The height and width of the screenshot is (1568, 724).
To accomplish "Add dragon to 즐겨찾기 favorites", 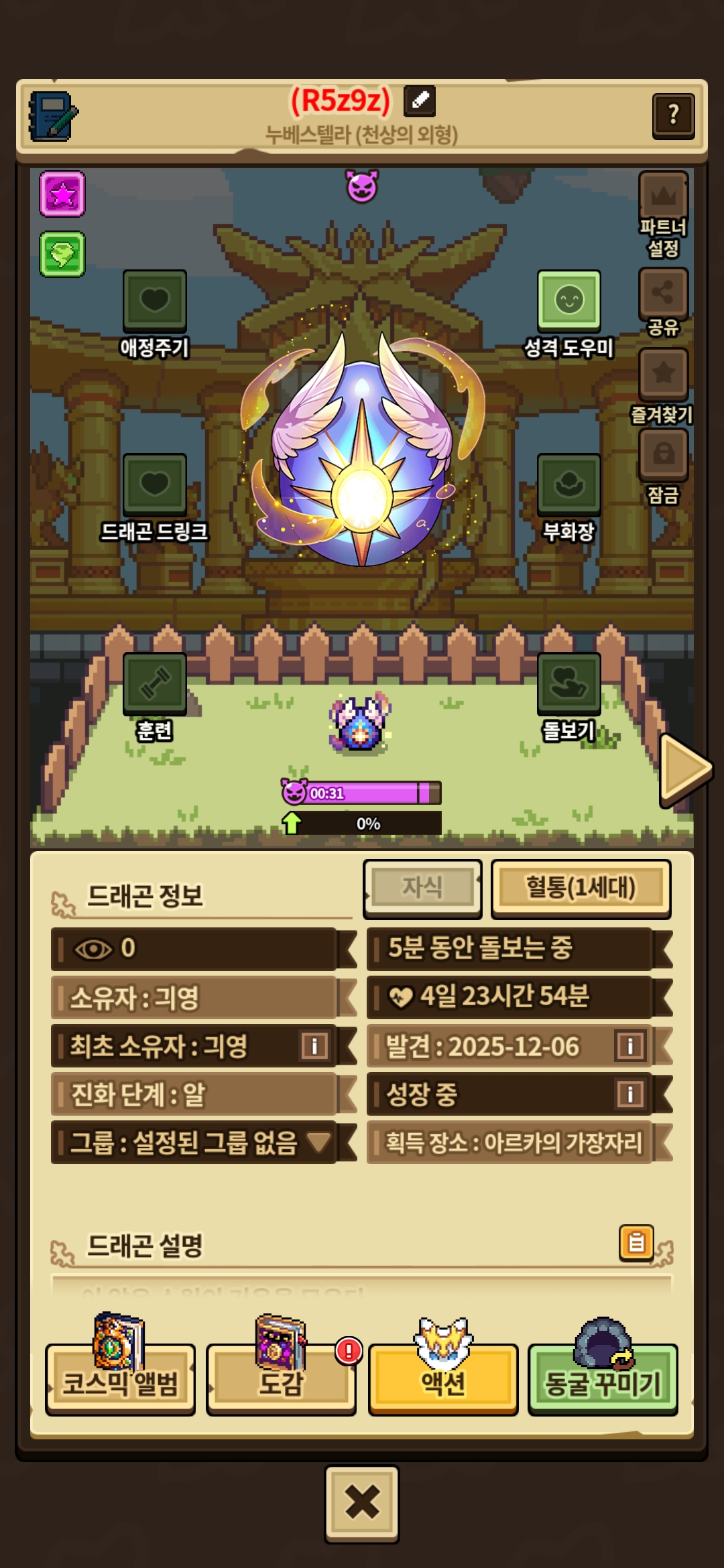I will pos(663,375).
